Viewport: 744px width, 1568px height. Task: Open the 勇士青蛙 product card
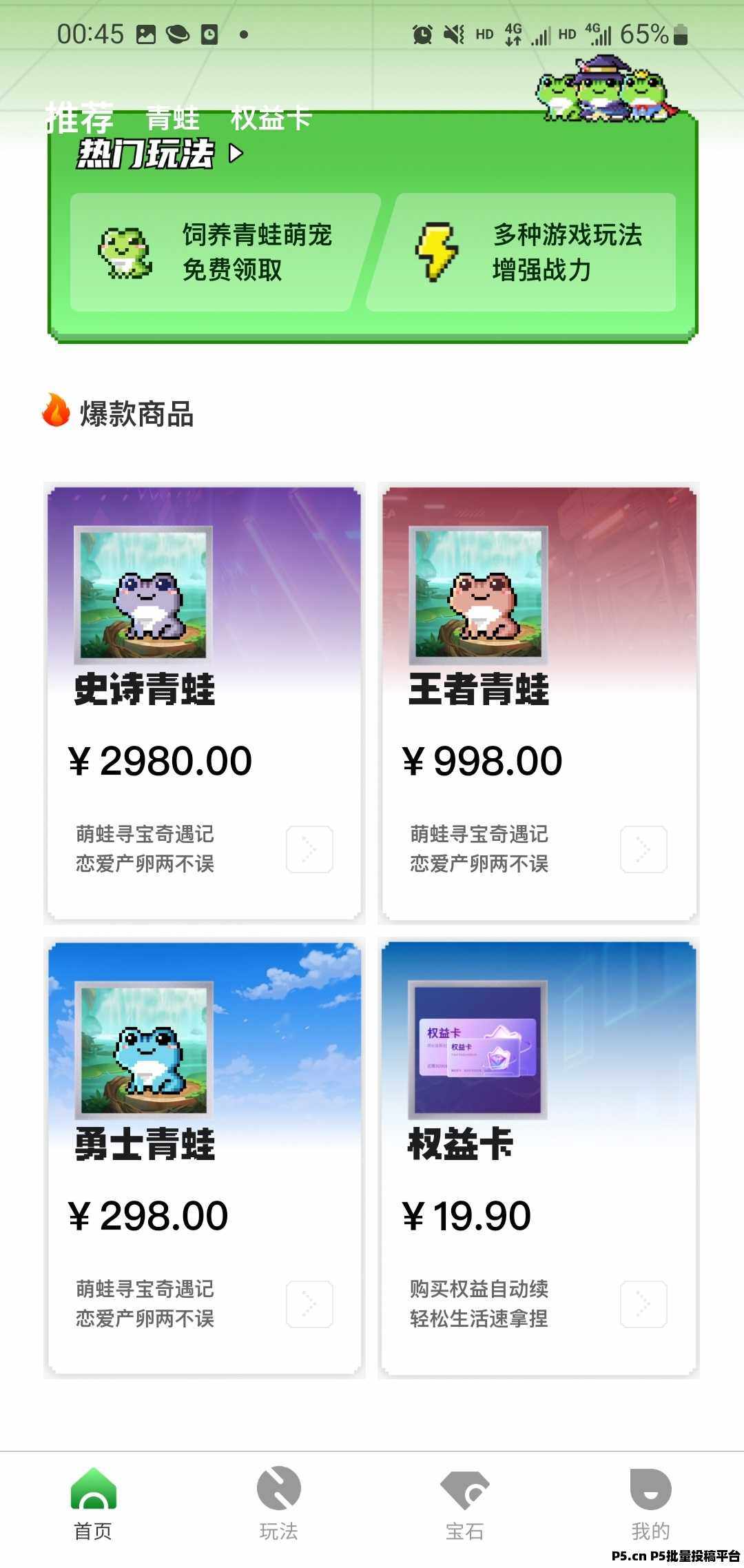pos(204,1157)
